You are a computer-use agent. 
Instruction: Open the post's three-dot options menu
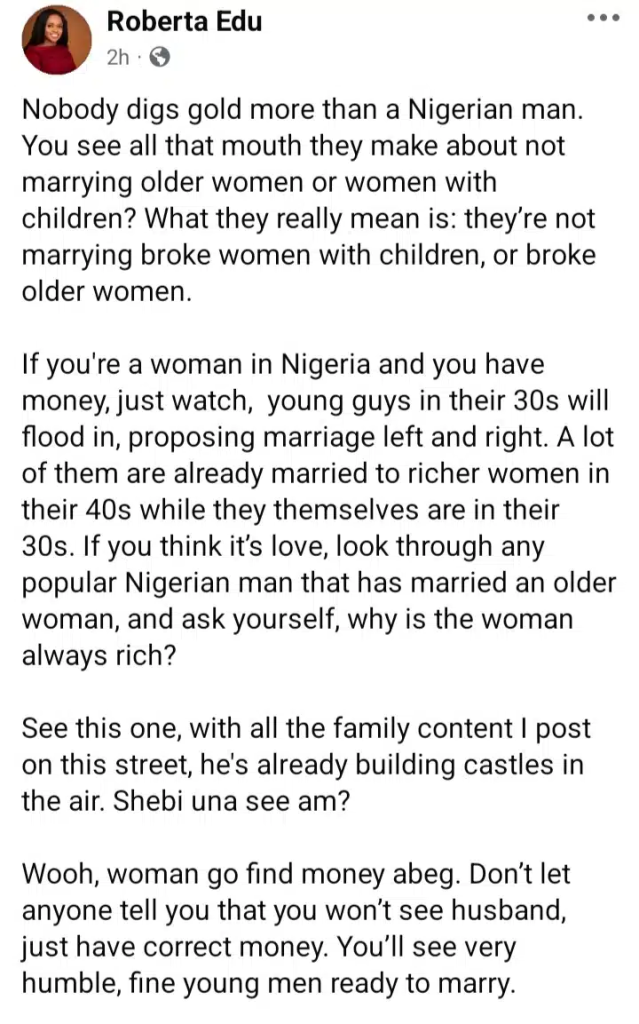[x=603, y=17]
